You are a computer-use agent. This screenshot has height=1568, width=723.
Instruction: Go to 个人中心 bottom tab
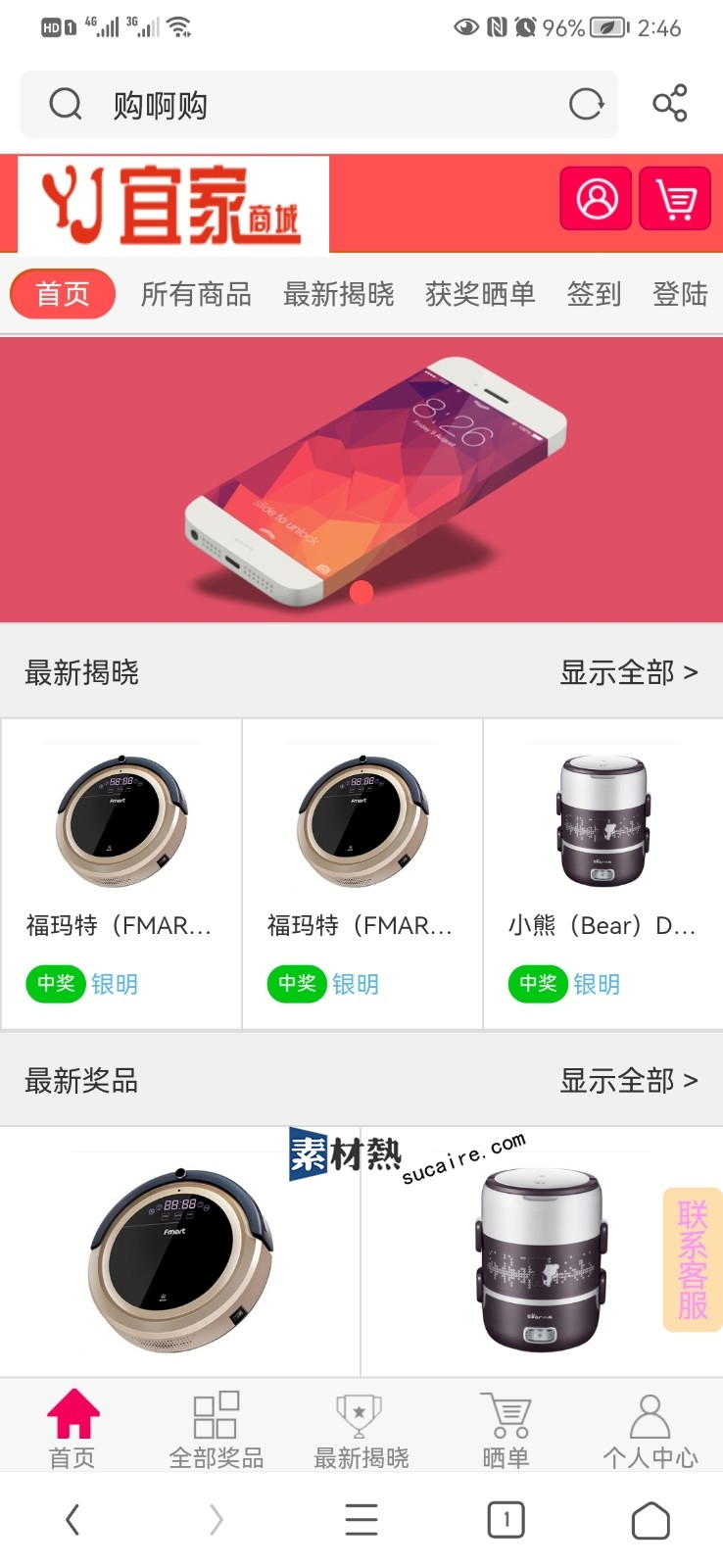(650, 1429)
